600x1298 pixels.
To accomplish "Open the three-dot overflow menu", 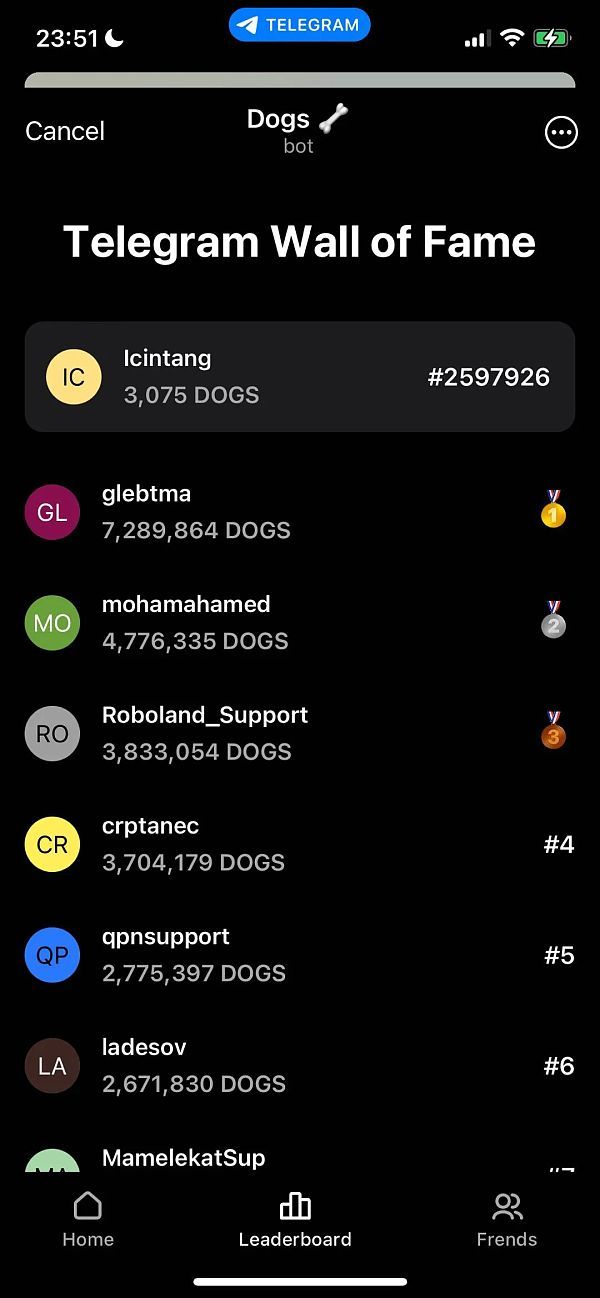I will (x=561, y=132).
